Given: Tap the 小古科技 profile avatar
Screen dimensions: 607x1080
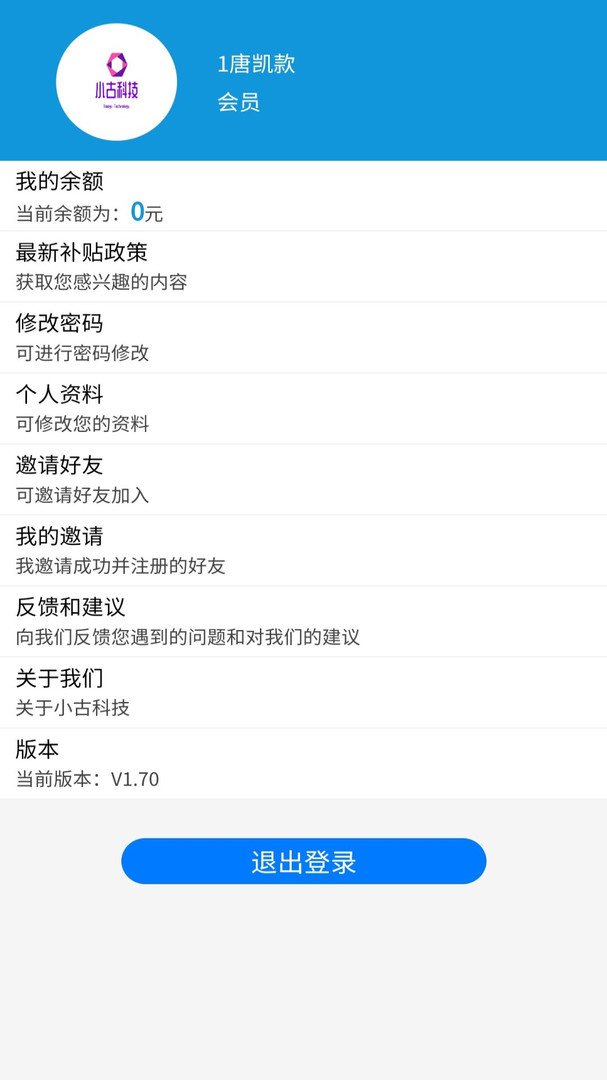Looking at the screenshot, I should pos(116,83).
